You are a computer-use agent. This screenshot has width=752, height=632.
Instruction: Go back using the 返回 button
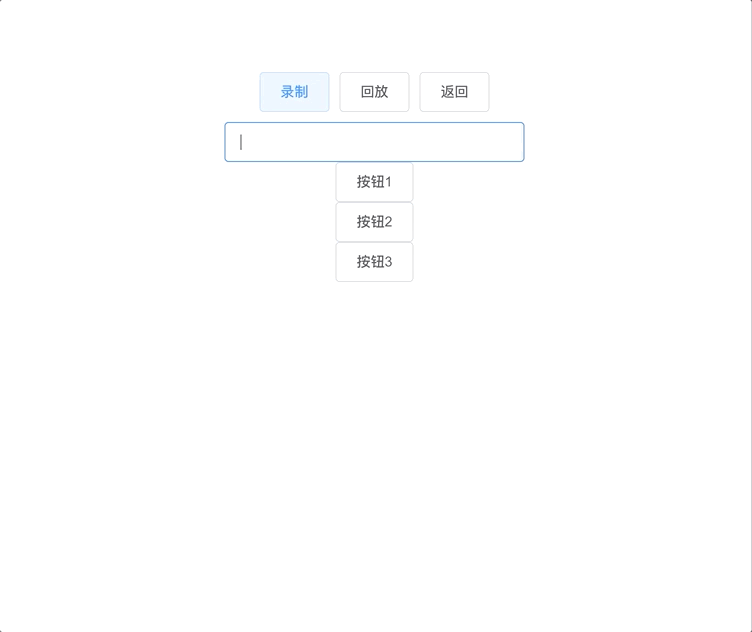click(454, 92)
